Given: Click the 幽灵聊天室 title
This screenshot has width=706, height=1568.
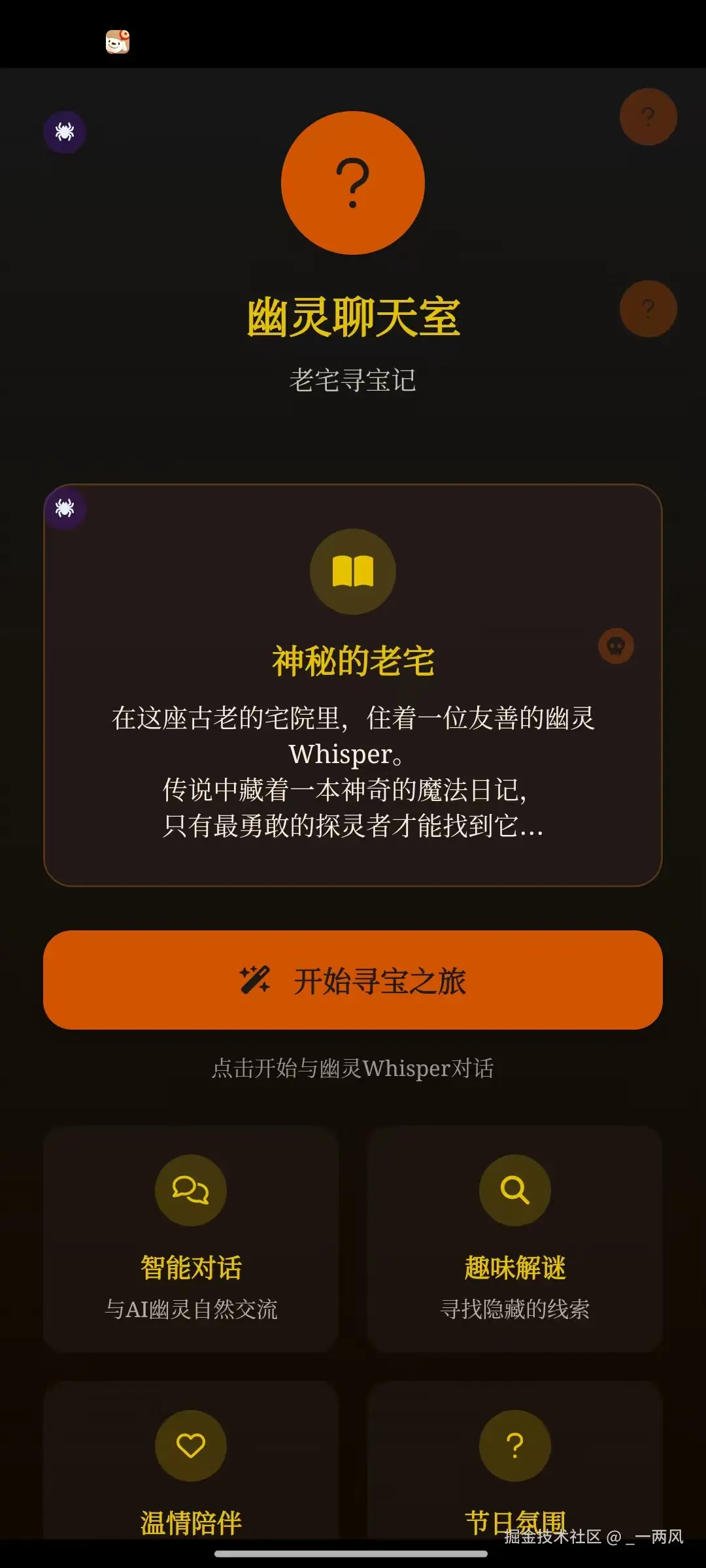Looking at the screenshot, I should coord(353,317).
